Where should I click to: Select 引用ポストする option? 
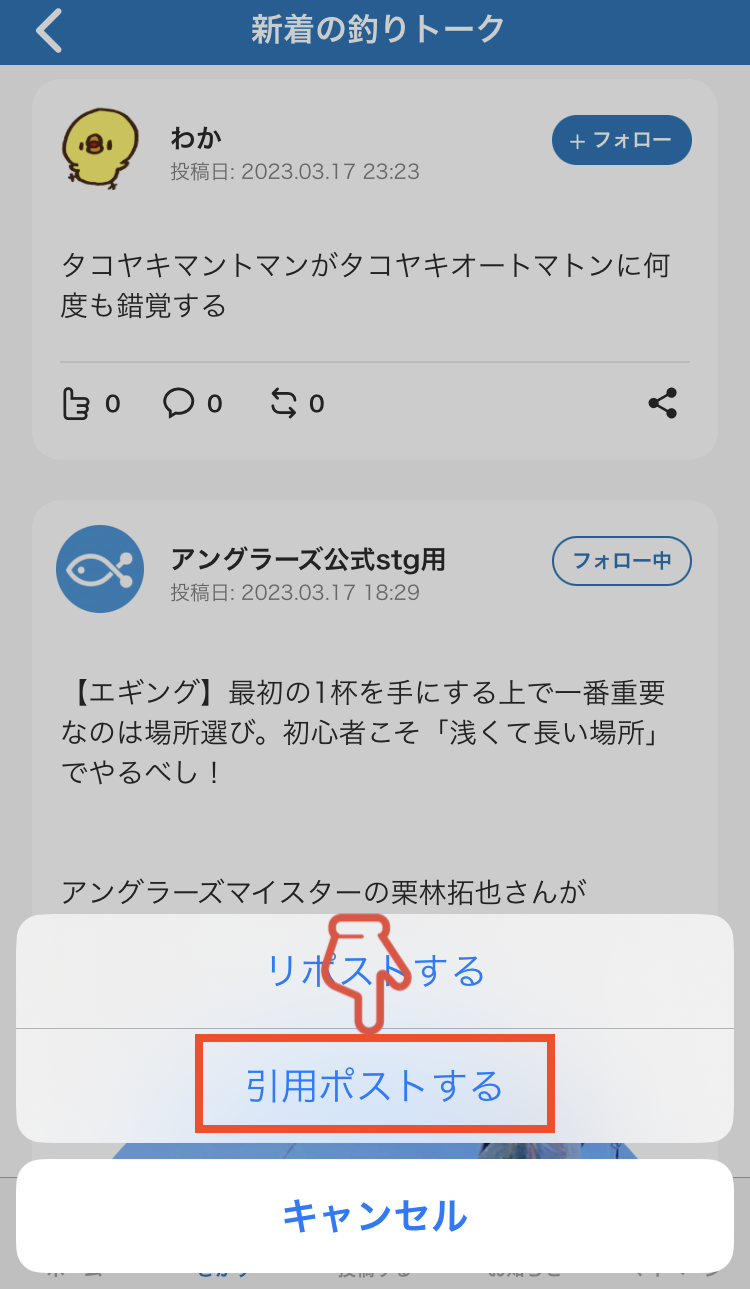point(375,1086)
